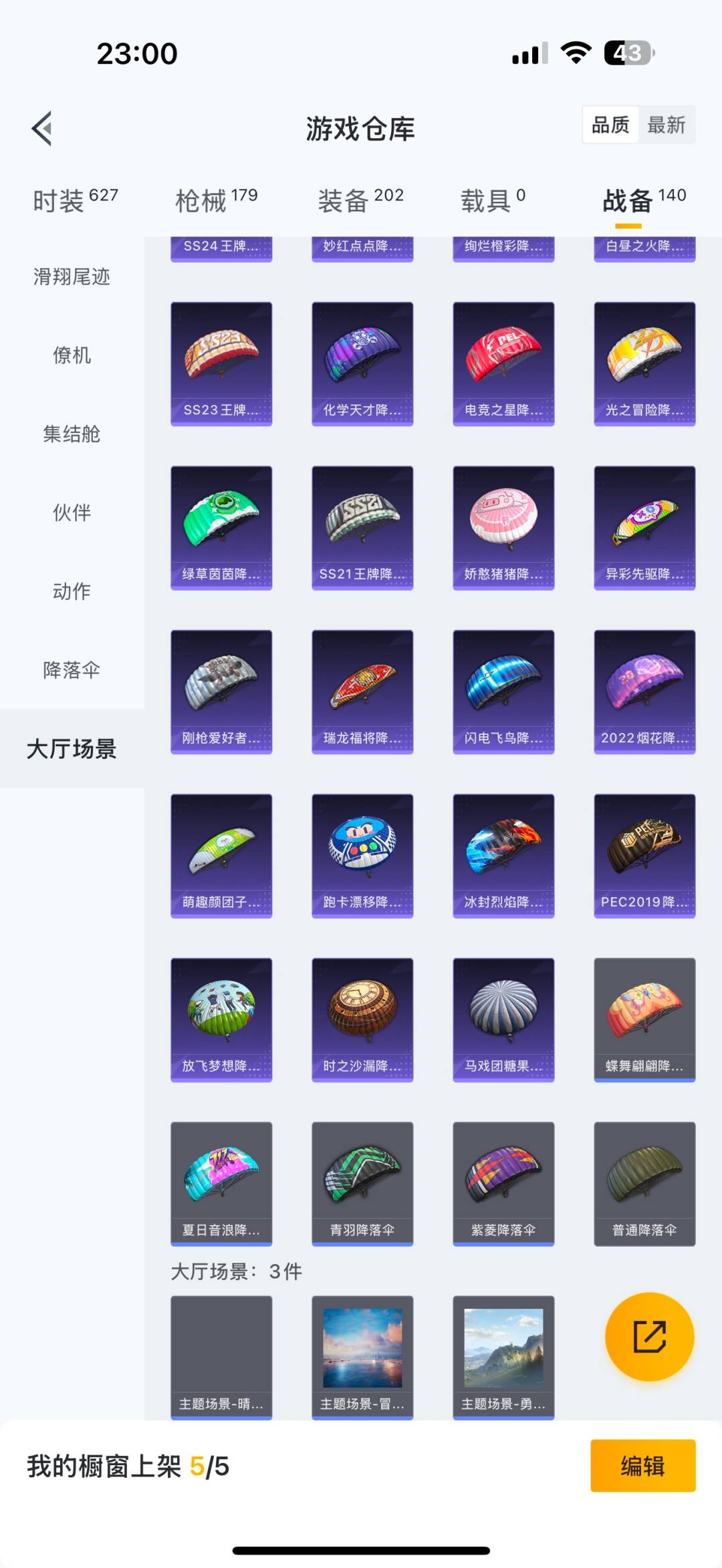Viewport: 722px width, 1568px height.
Task: Open the 电竞之星 parachute card
Action: tap(503, 363)
